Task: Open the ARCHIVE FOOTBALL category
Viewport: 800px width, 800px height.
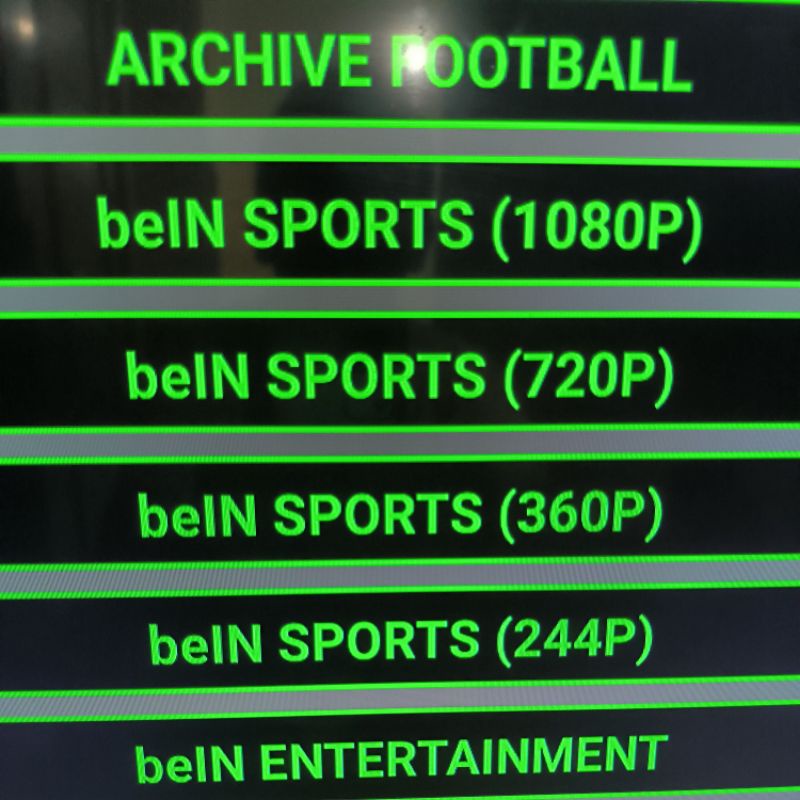Action: 400,62
